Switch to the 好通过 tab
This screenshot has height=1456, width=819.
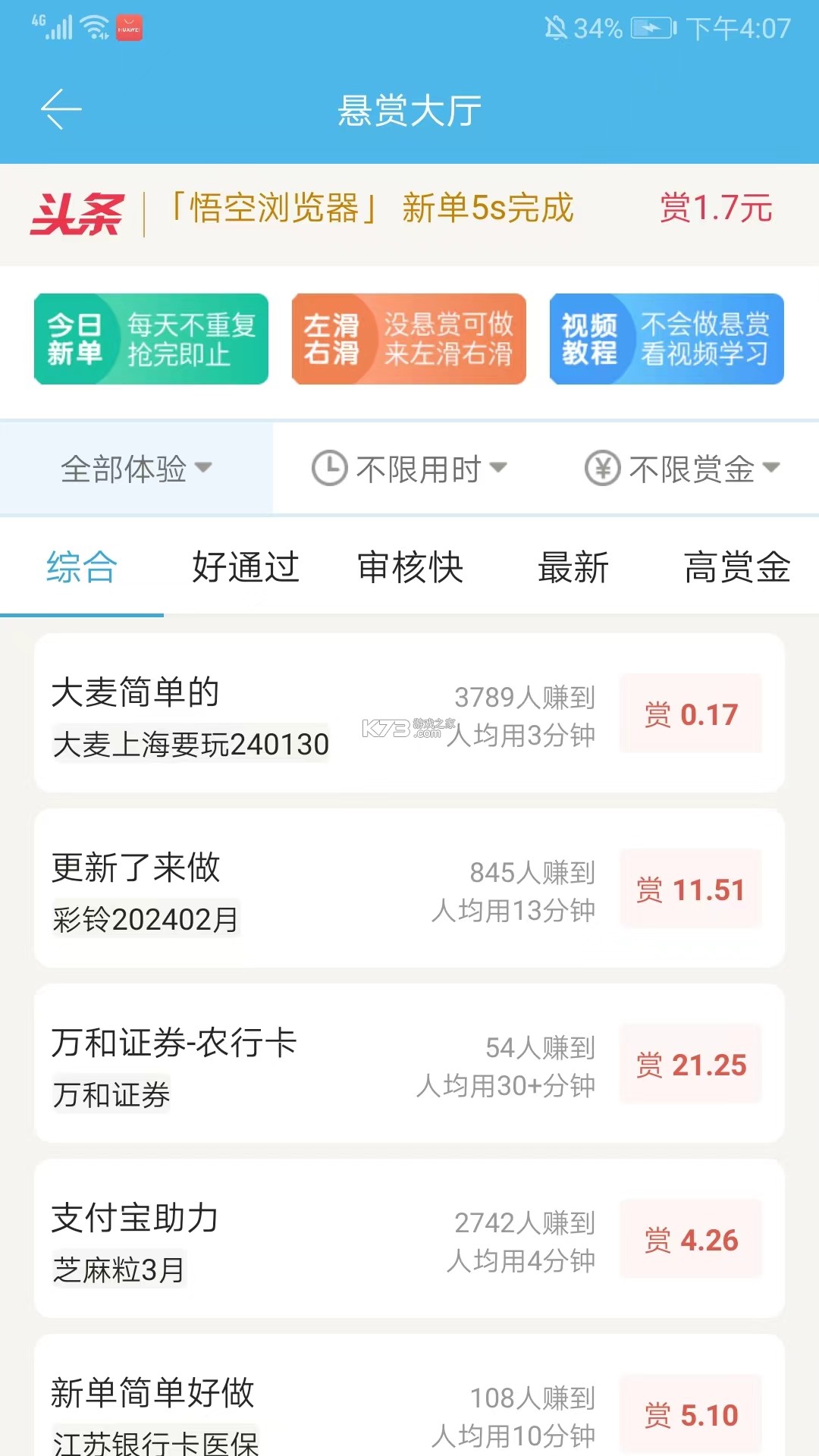point(244,568)
